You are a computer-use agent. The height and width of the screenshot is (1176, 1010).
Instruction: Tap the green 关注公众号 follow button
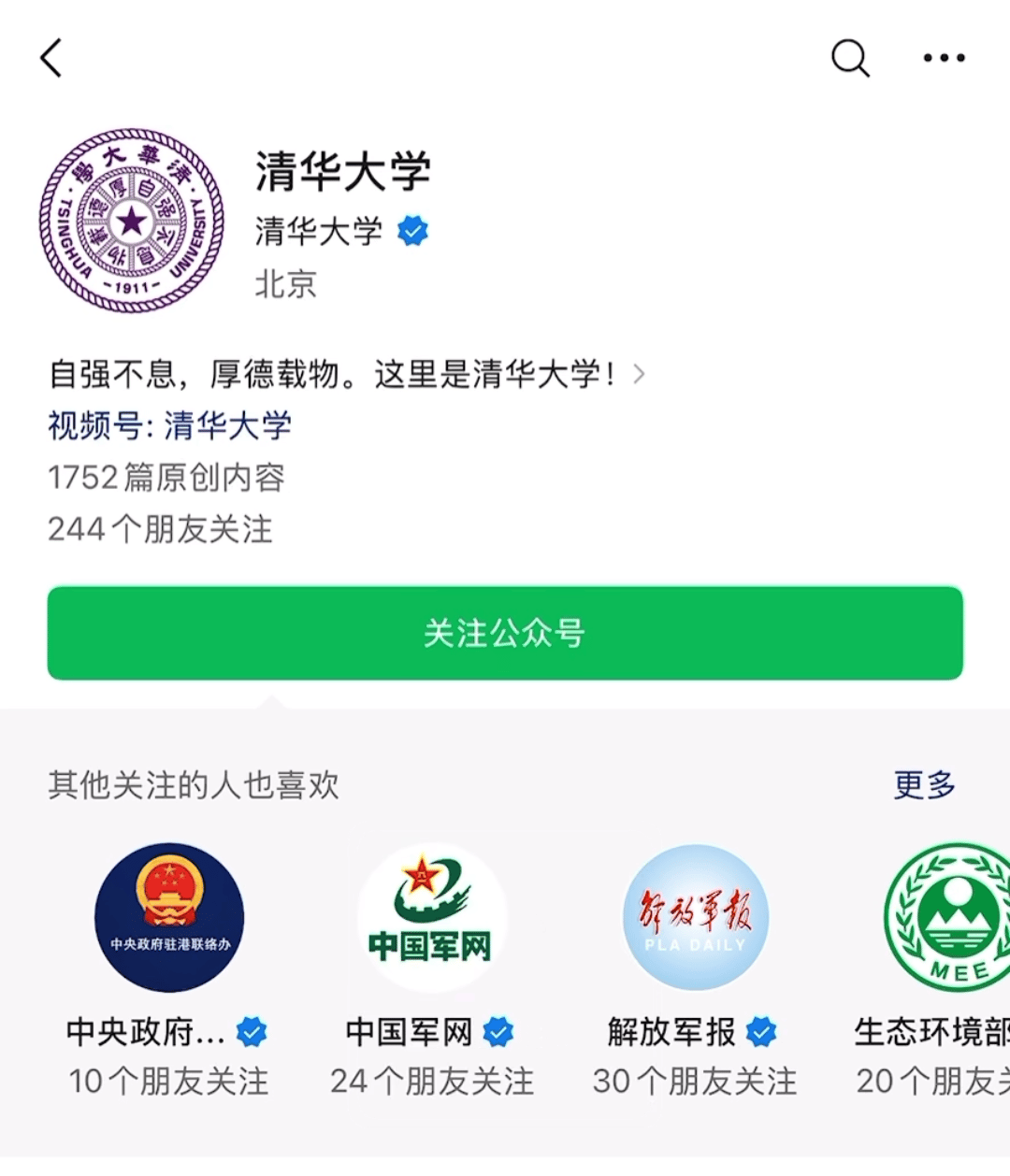coord(505,633)
